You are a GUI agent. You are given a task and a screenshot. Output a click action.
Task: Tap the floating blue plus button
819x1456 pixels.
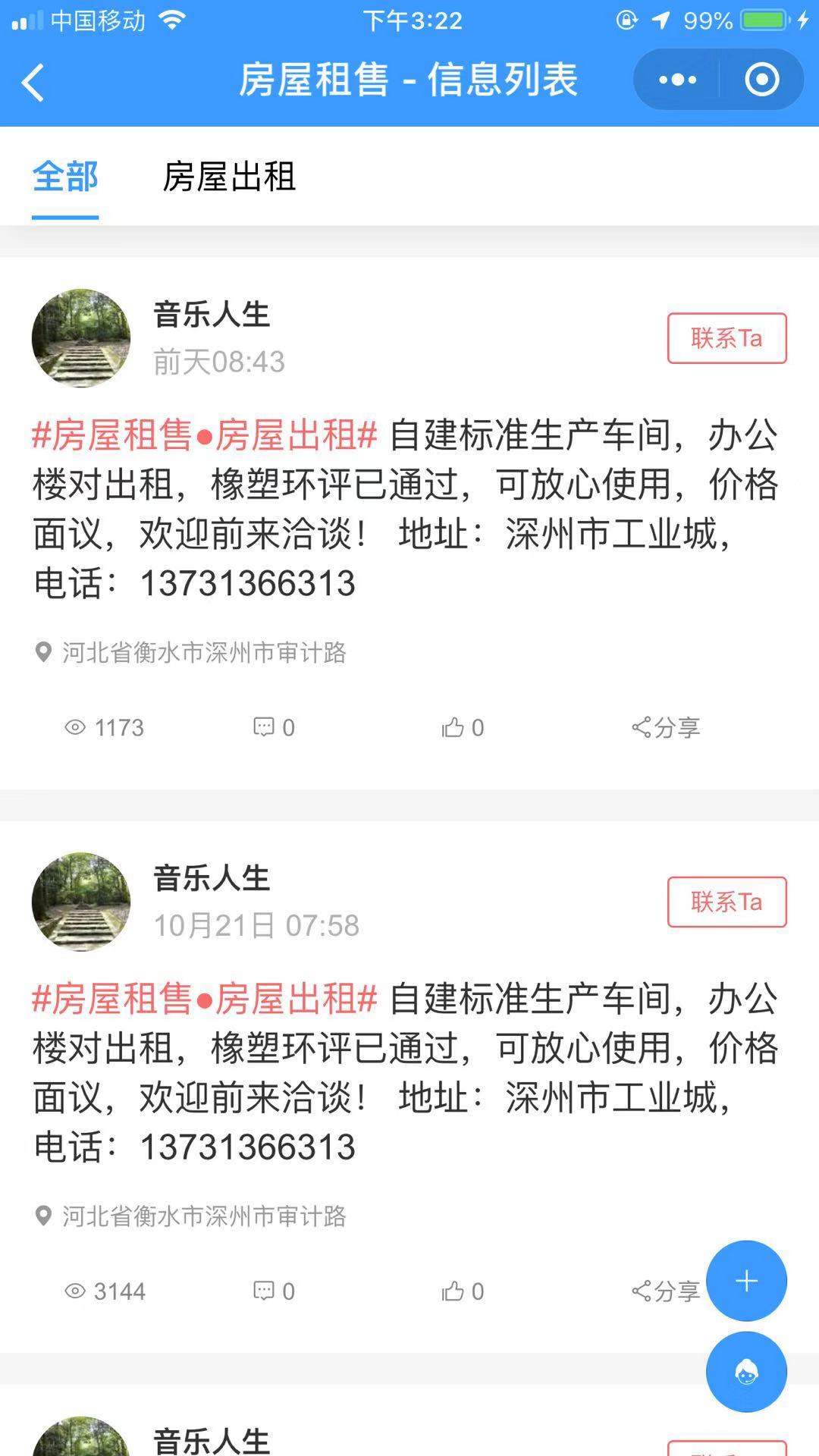point(745,1280)
